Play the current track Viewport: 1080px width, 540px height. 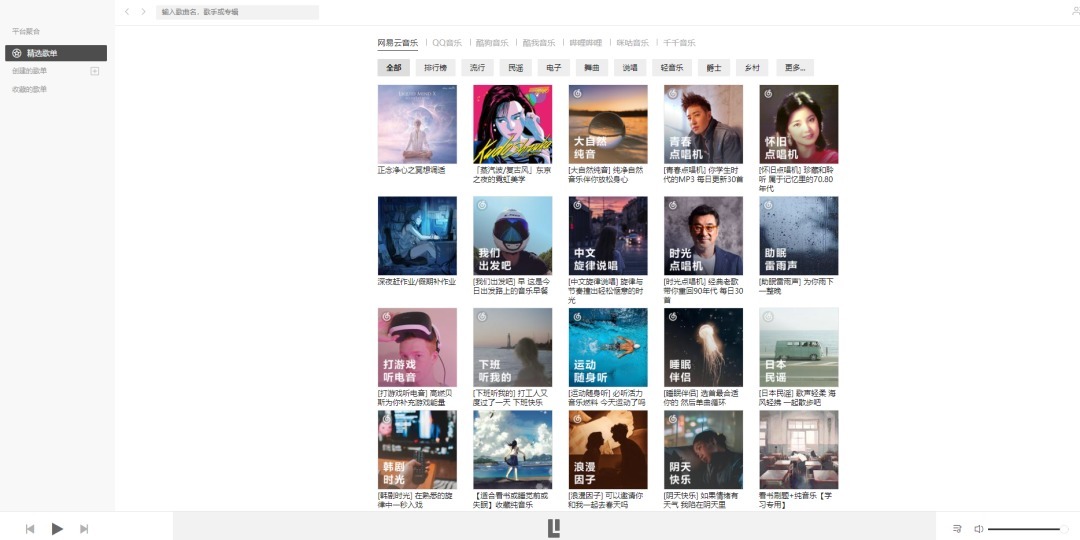(57, 528)
